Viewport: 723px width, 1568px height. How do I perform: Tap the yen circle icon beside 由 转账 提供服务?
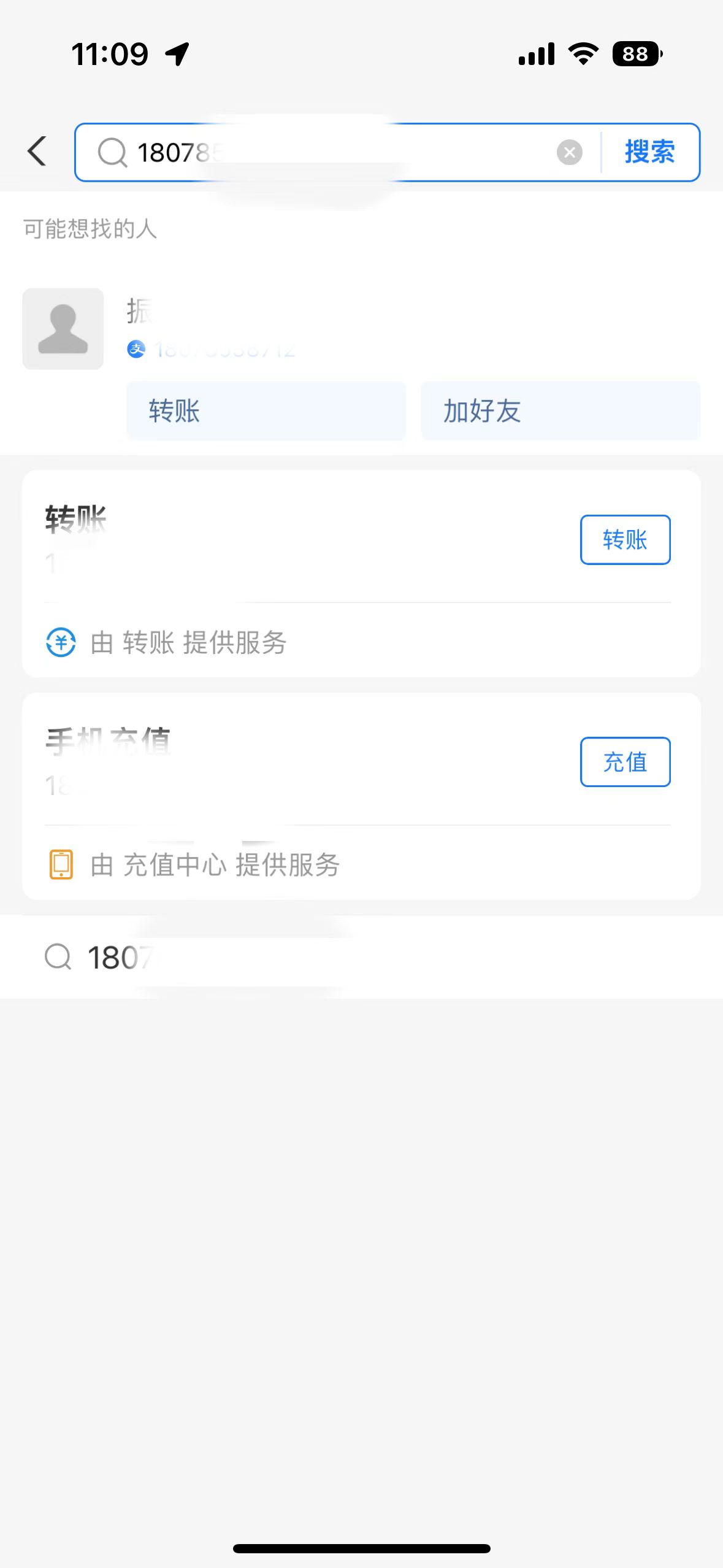(60, 643)
